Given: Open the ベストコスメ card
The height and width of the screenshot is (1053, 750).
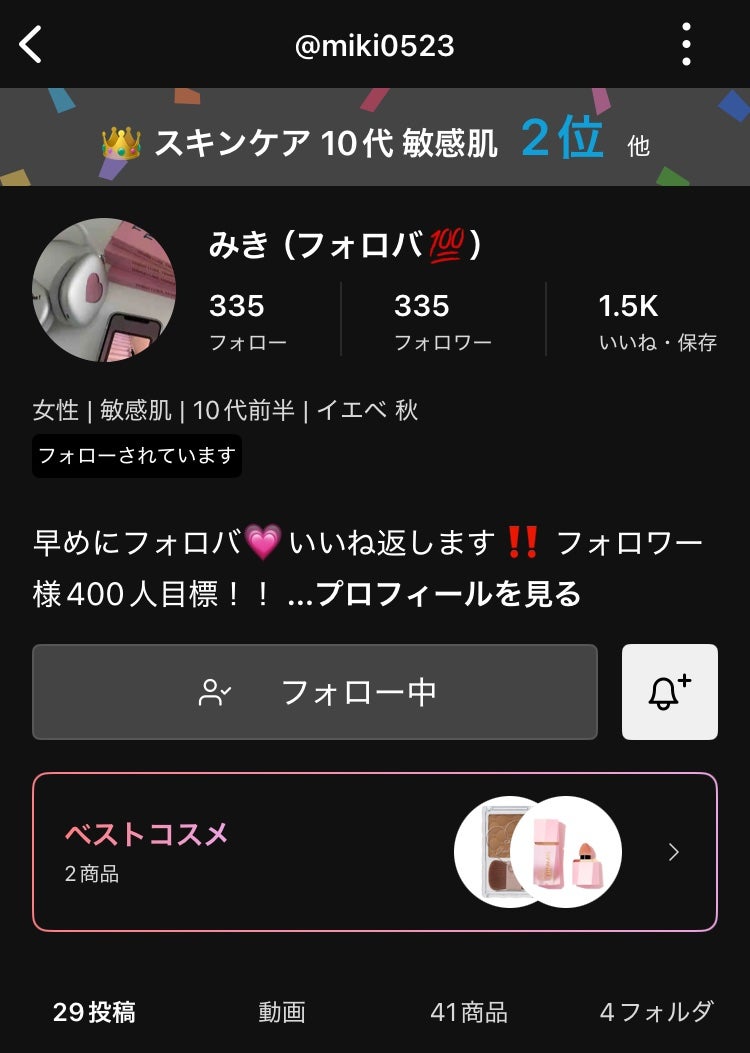Looking at the screenshot, I should click(375, 852).
